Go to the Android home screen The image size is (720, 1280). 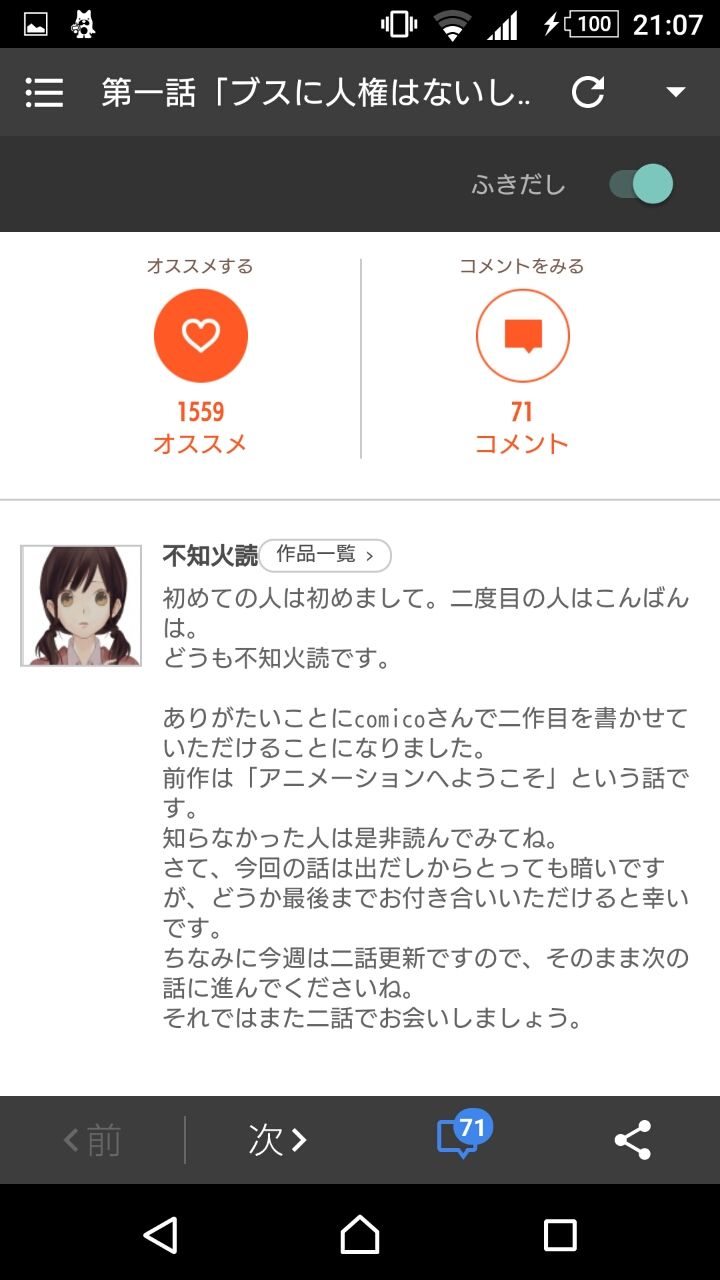[x=360, y=1235]
